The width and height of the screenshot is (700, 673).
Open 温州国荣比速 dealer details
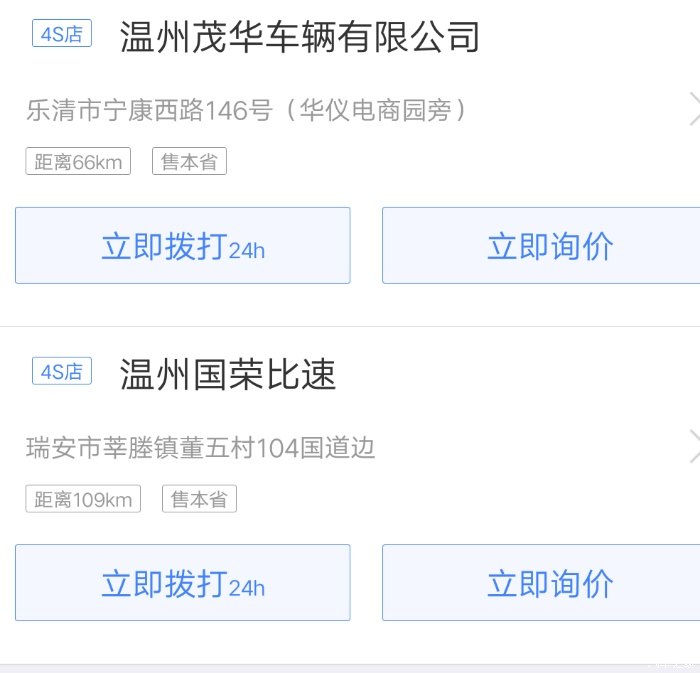228,375
